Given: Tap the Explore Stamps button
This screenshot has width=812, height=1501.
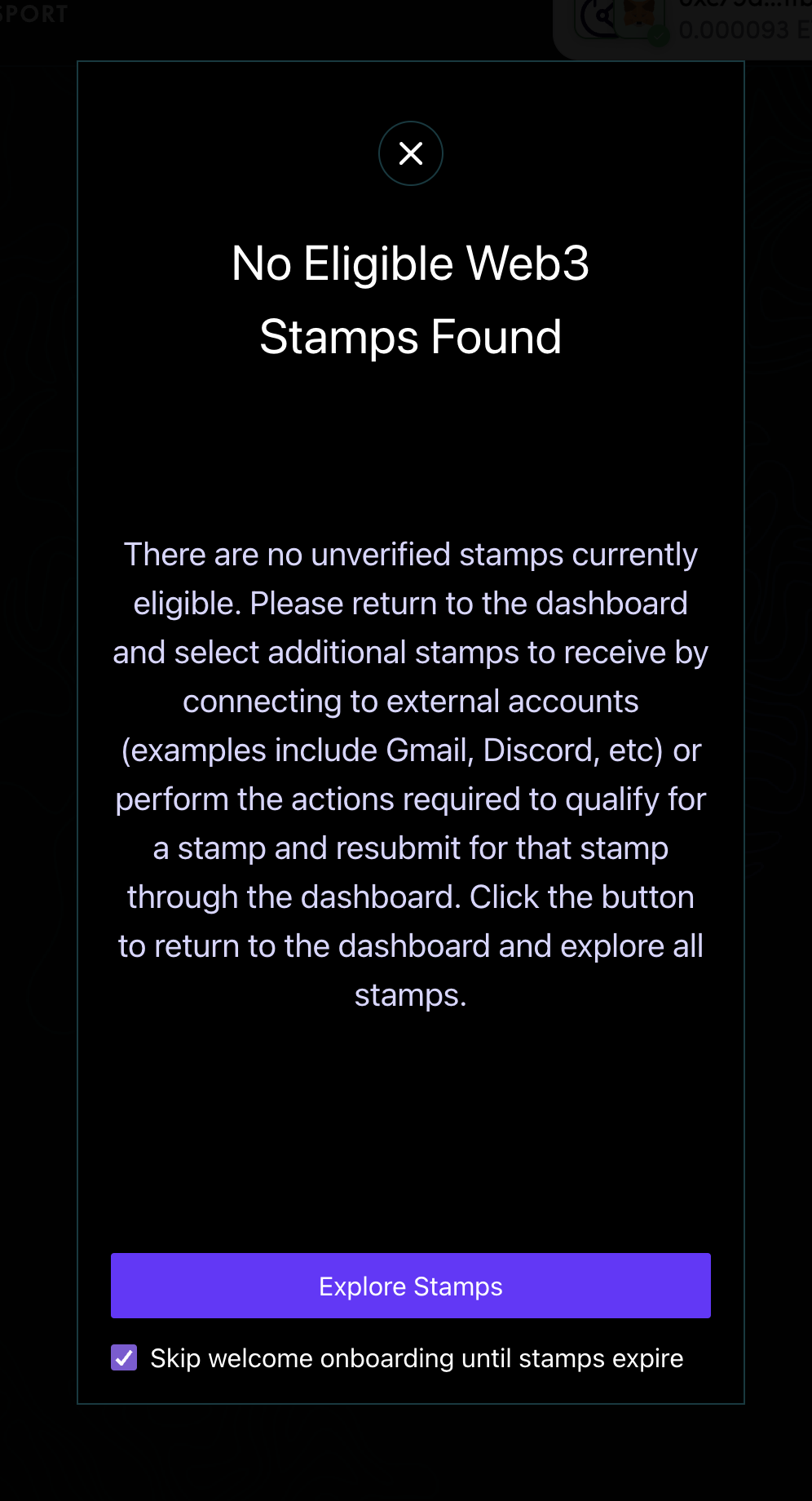Looking at the screenshot, I should (x=411, y=1286).
